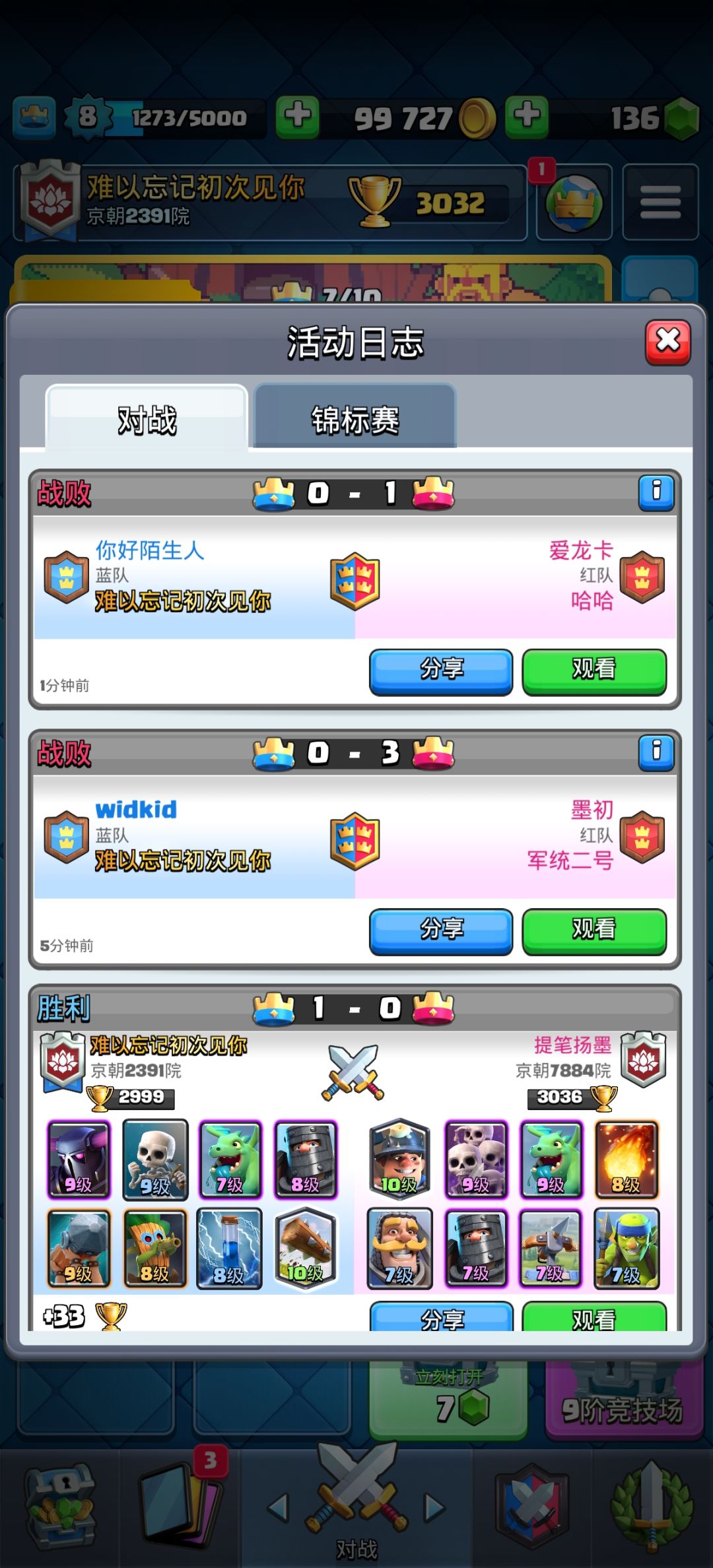Click the globe crown event icon
This screenshot has width=713, height=1568.
[x=574, y=203]
